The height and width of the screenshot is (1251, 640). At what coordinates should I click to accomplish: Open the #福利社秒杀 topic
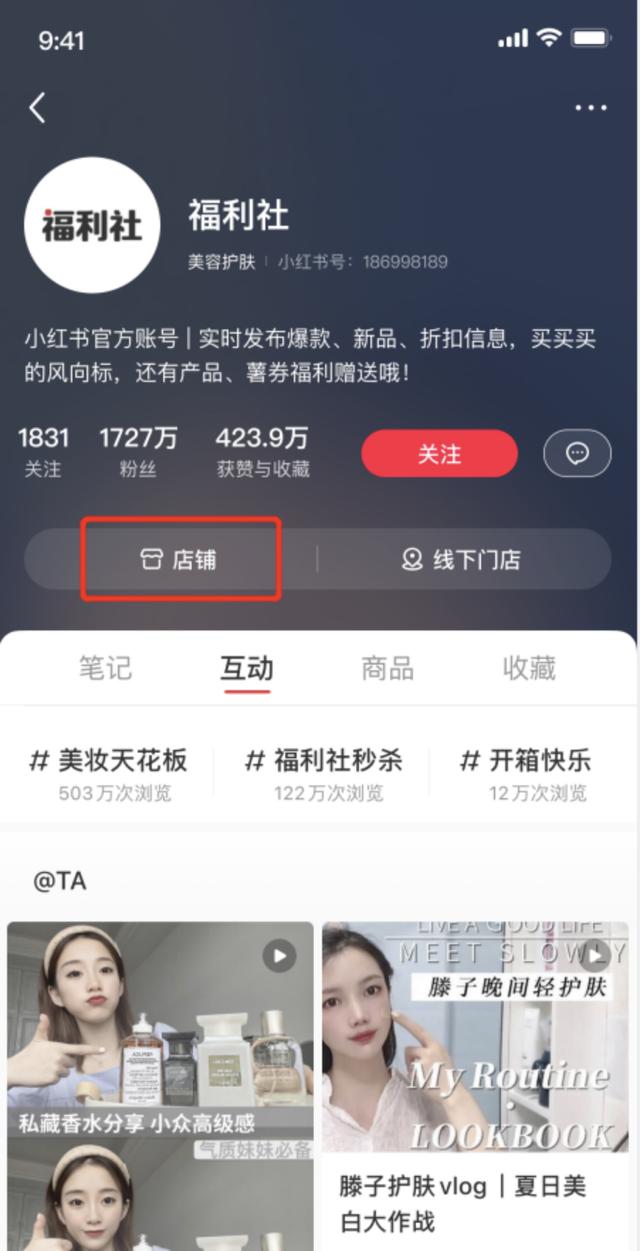pyautogui.click(x=324, y=773)
